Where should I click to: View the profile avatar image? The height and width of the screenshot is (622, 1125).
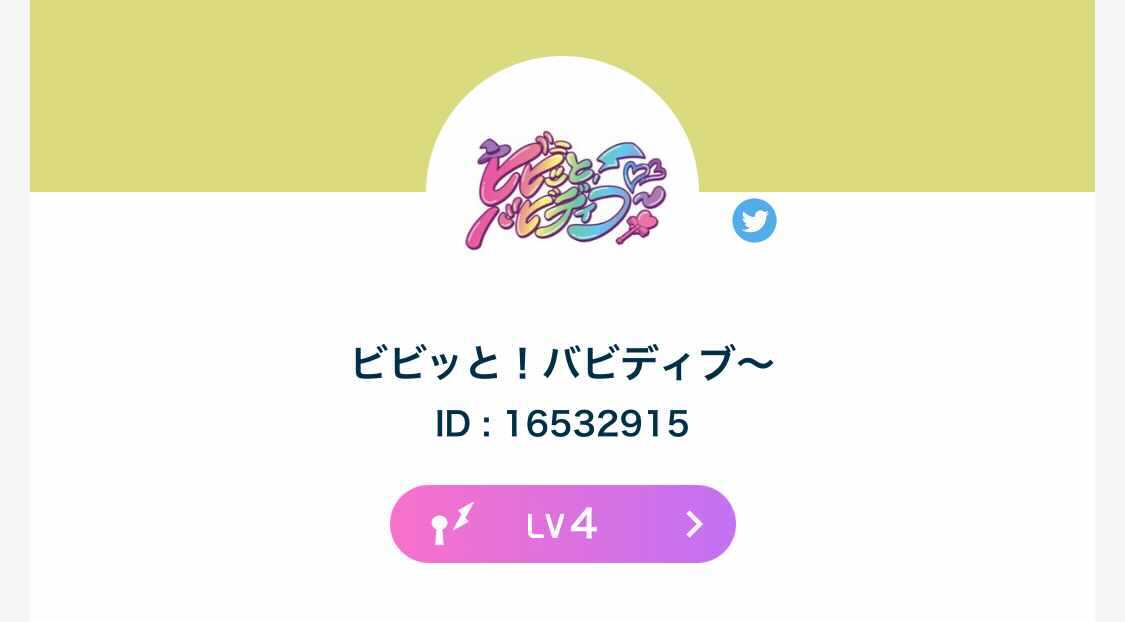(562, 190)
